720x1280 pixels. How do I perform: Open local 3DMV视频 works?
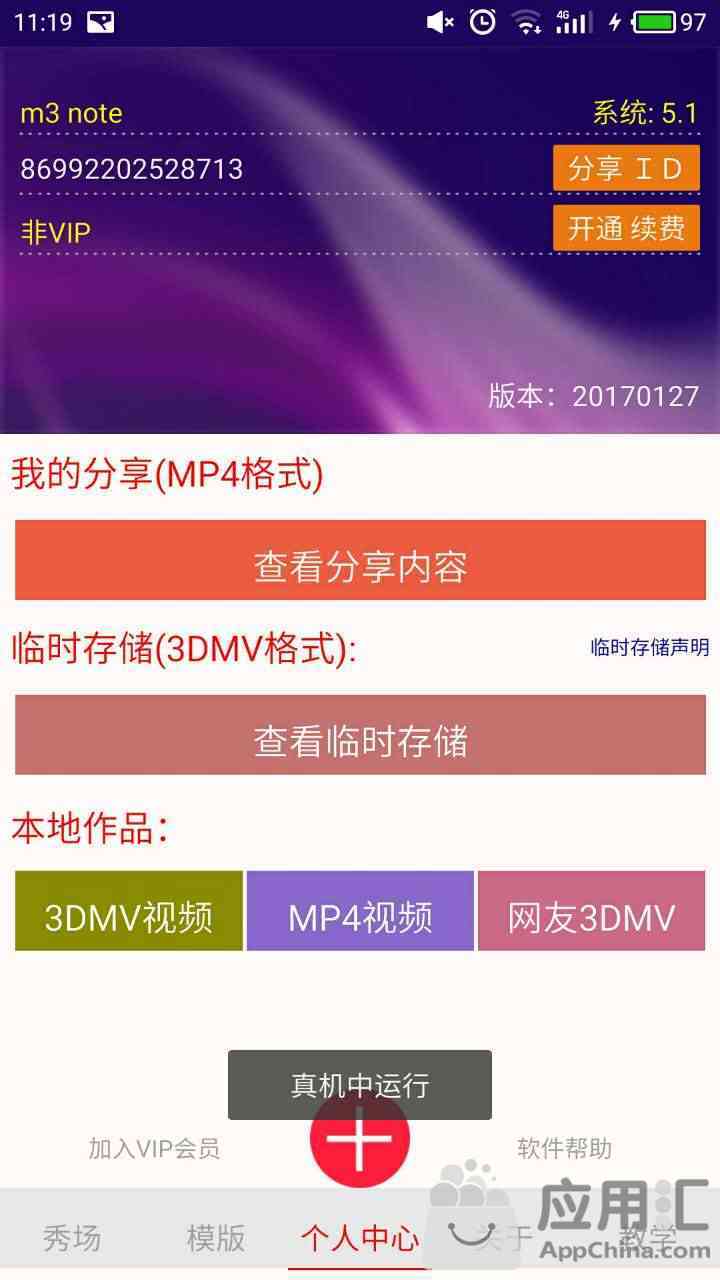pyautogui.click(x=129, y=915)
